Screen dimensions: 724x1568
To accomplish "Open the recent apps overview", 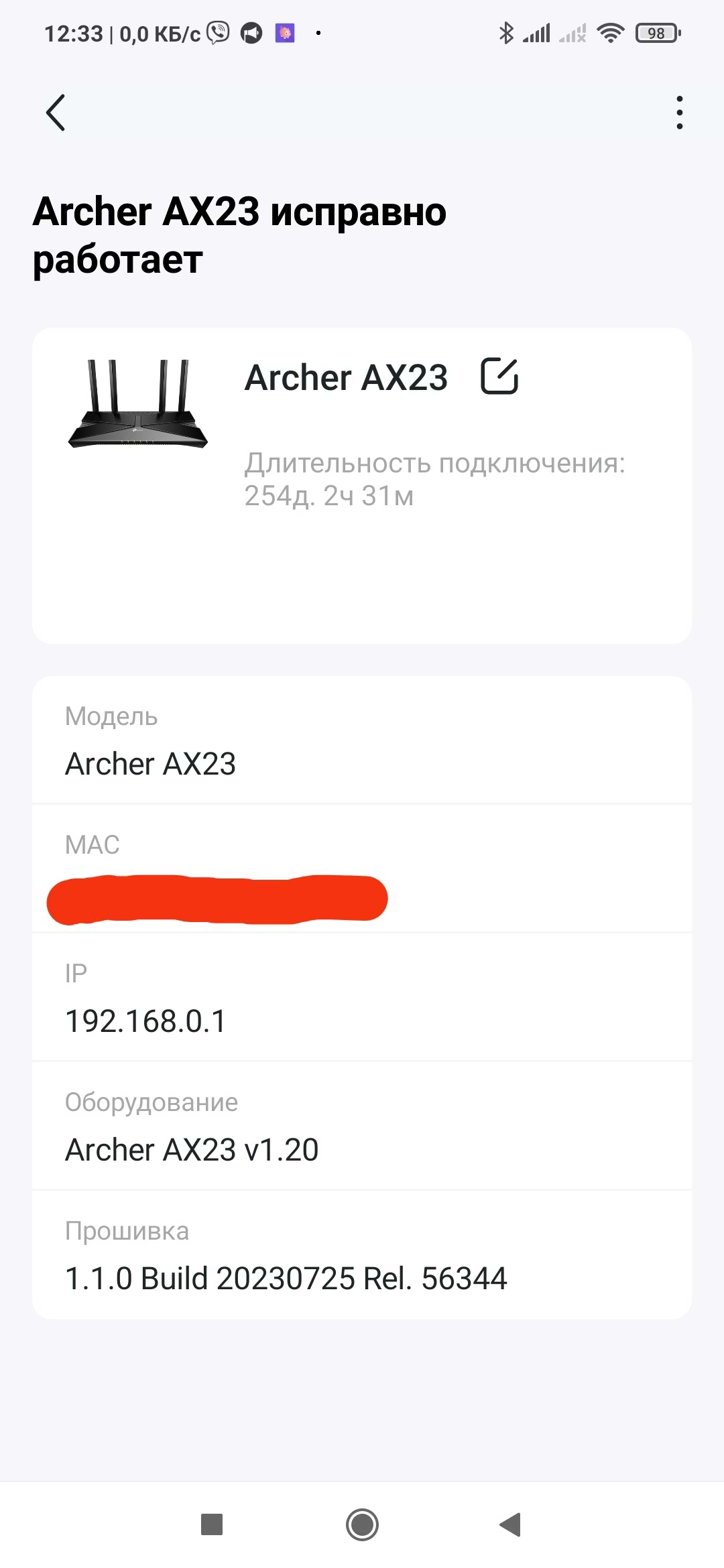I will tap(212, 1524).
